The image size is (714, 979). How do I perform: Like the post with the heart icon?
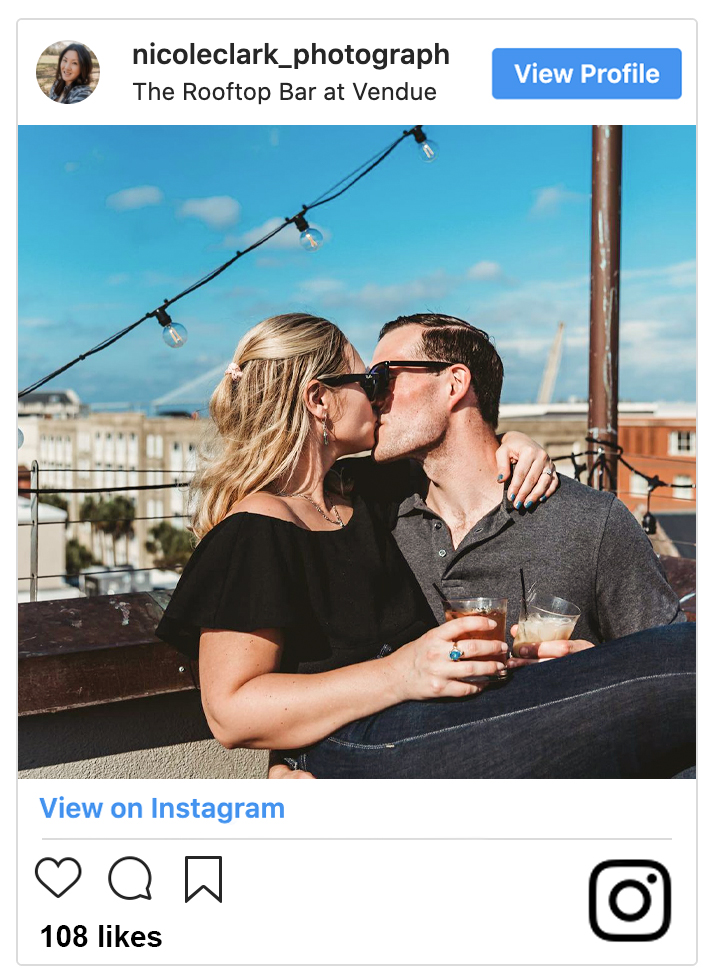click(58, 879)
